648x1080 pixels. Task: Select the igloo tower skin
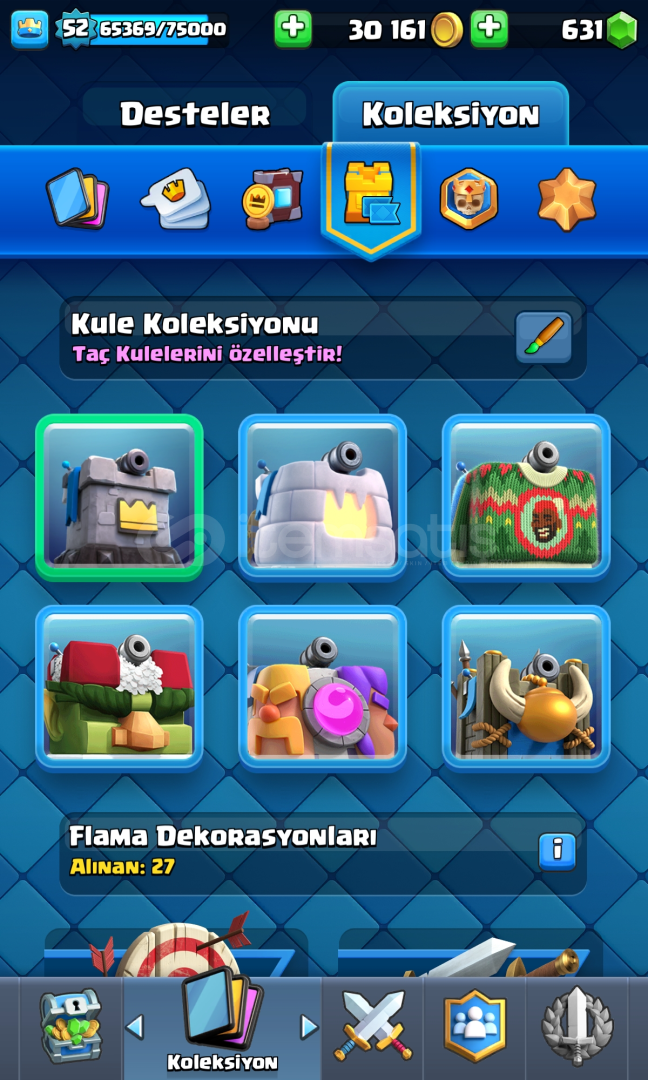pos(322,497)
